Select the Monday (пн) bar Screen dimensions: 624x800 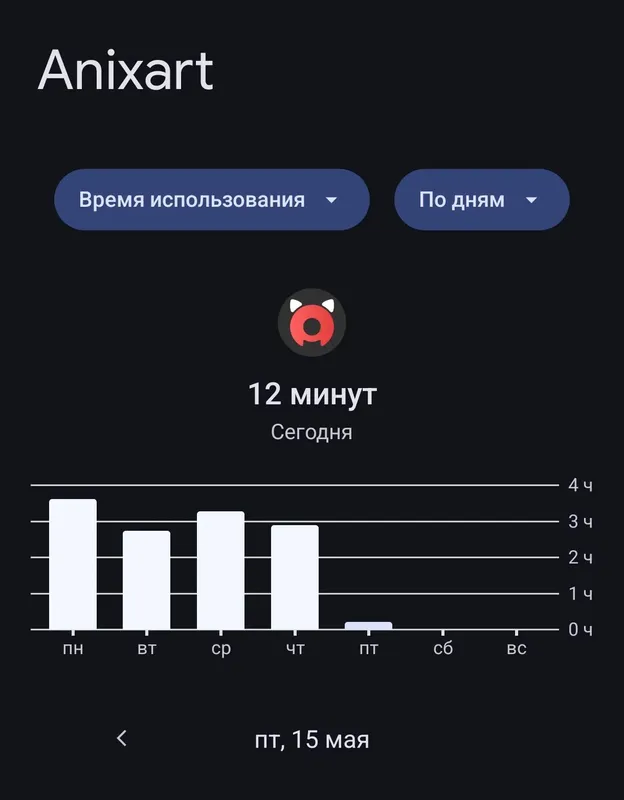73,564
